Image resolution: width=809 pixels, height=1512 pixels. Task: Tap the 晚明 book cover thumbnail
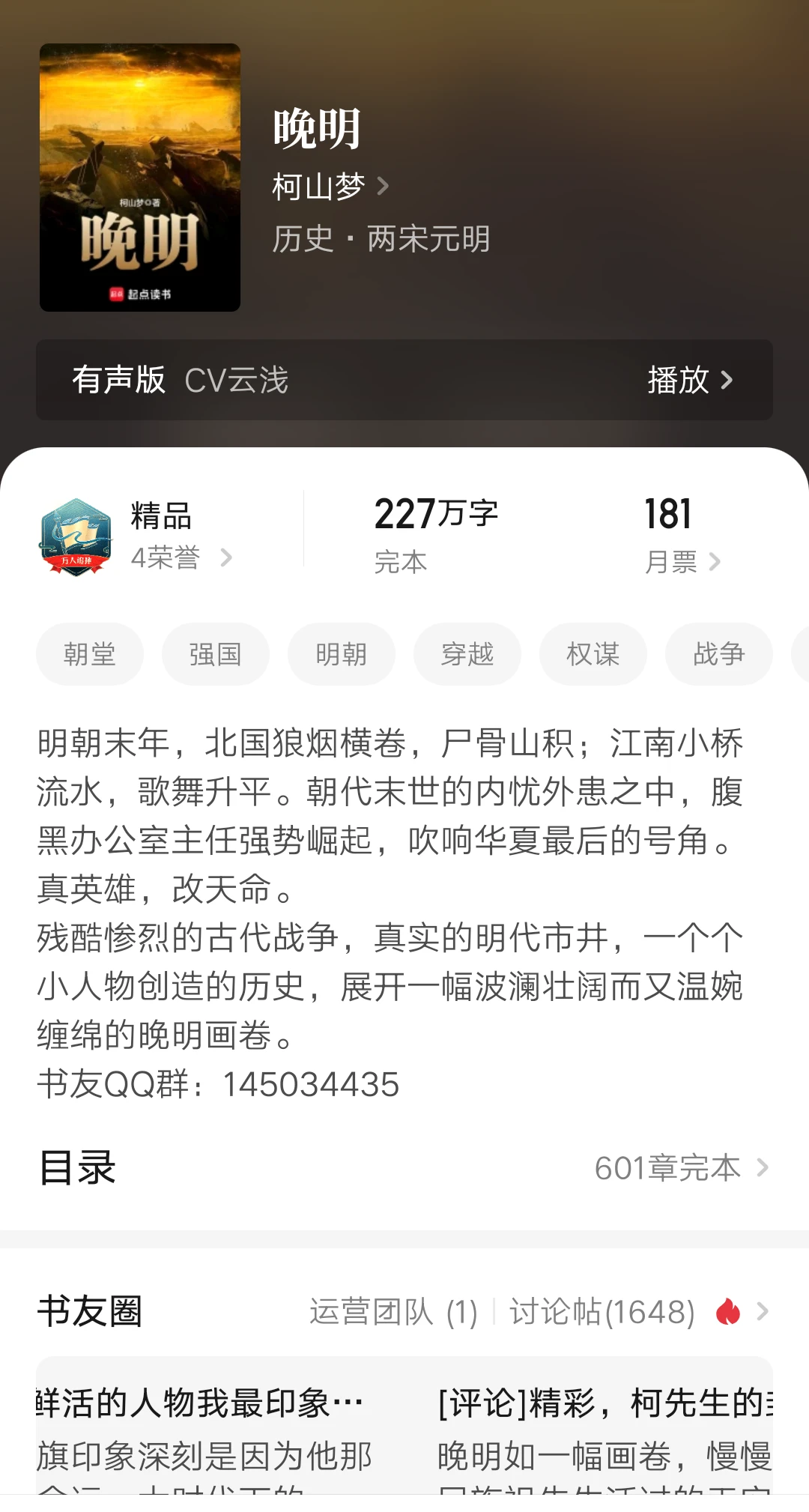(x=139, y=177)
